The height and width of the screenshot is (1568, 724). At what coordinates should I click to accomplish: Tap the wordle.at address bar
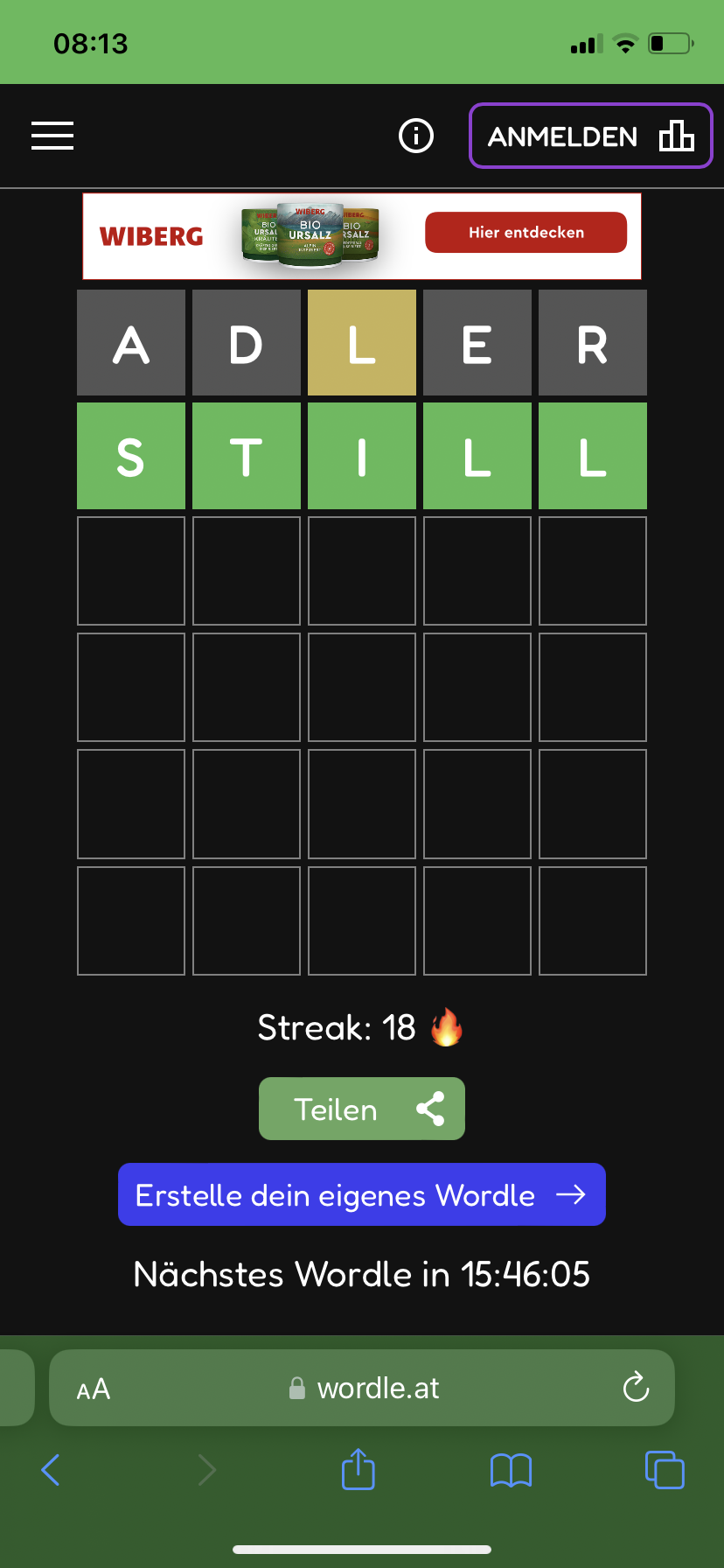[362, 1388]
